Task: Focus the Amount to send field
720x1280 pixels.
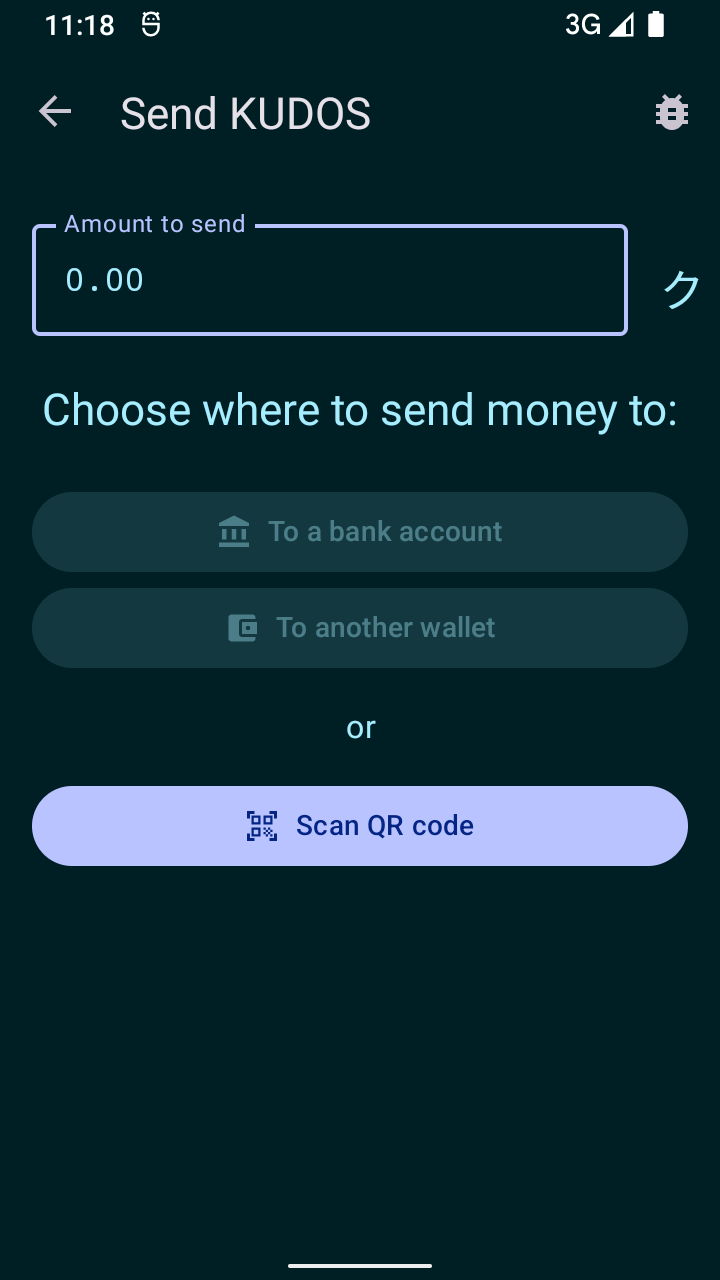Action: pyautogui.click(x=330, y=281)
